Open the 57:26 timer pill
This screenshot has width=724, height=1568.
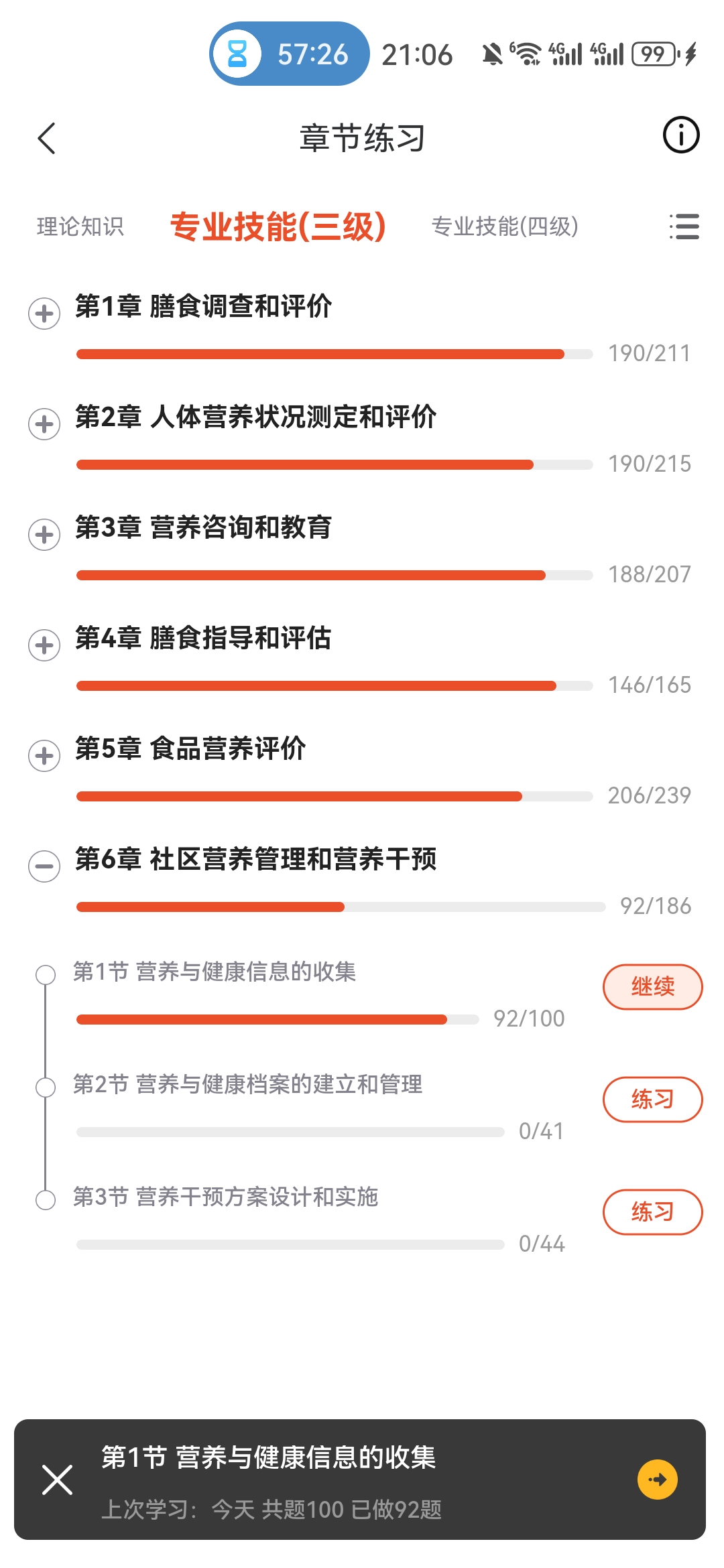pyautogui.click(x=290, y=54)
